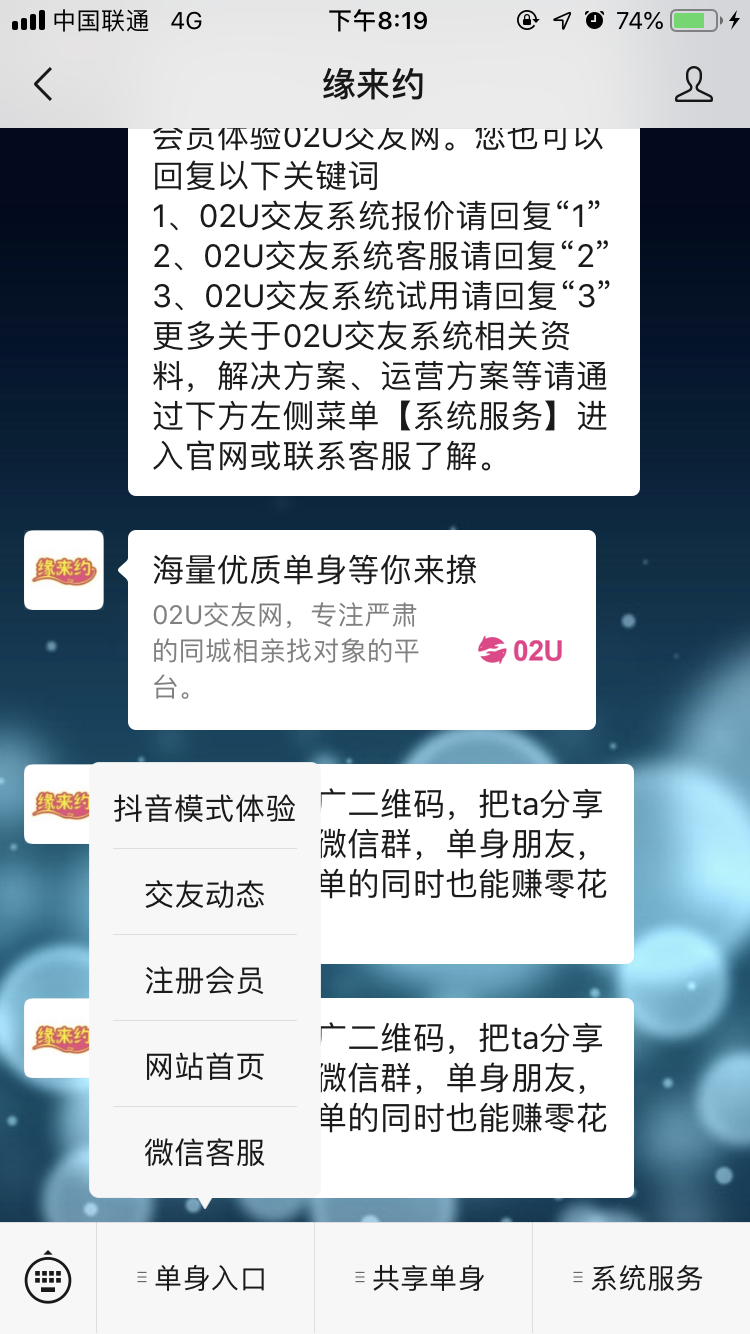
Task: Select 抖音模式体验 from the popup menu
Action: coord(205,807)
